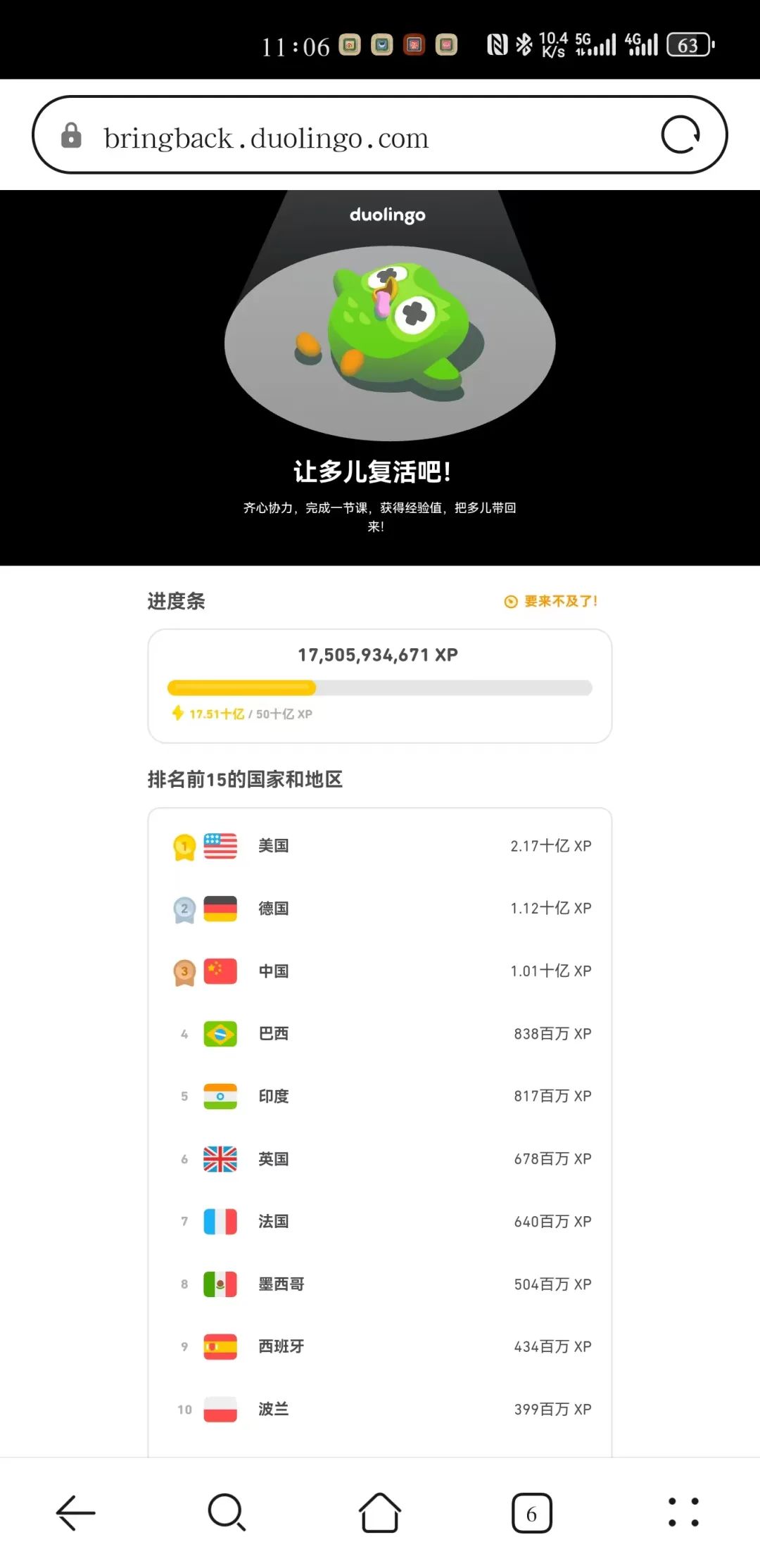The image size is (760, 1568).
Task: Tap the bringback.duolingo.com address bar
Action: point(379,135)
